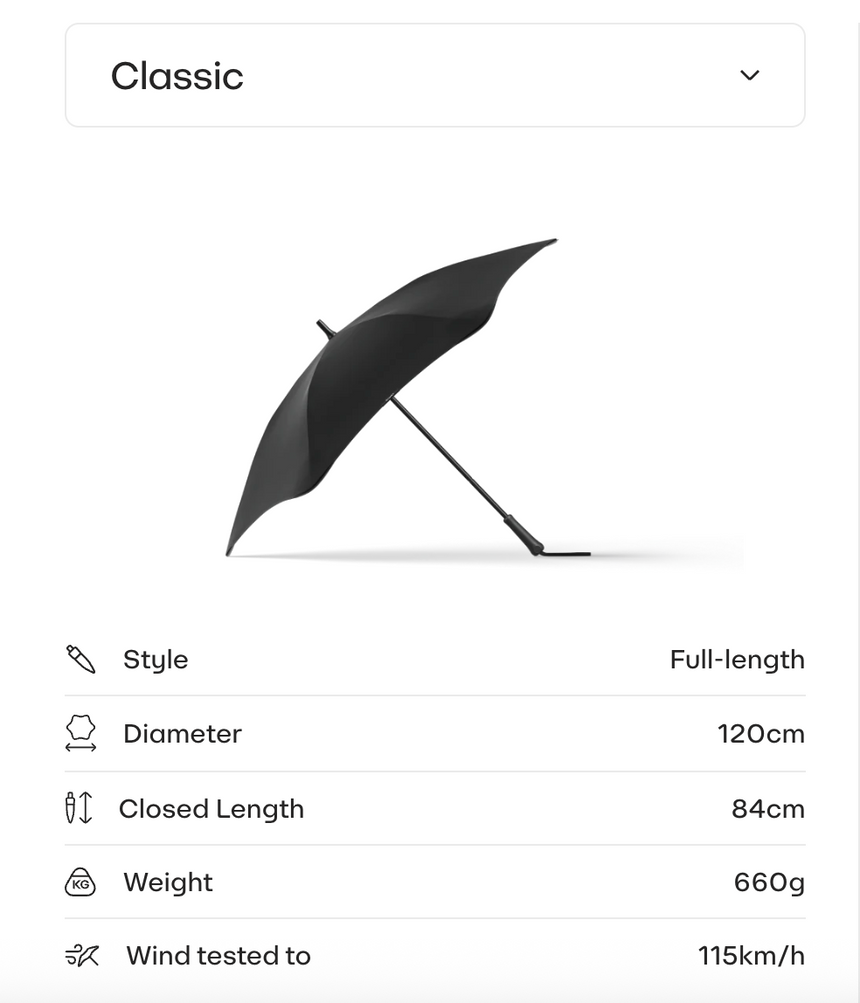This screenshot has height=1003, width=860.
Task: Select the Diameter width icon
Action: click(x=80, y=733)
